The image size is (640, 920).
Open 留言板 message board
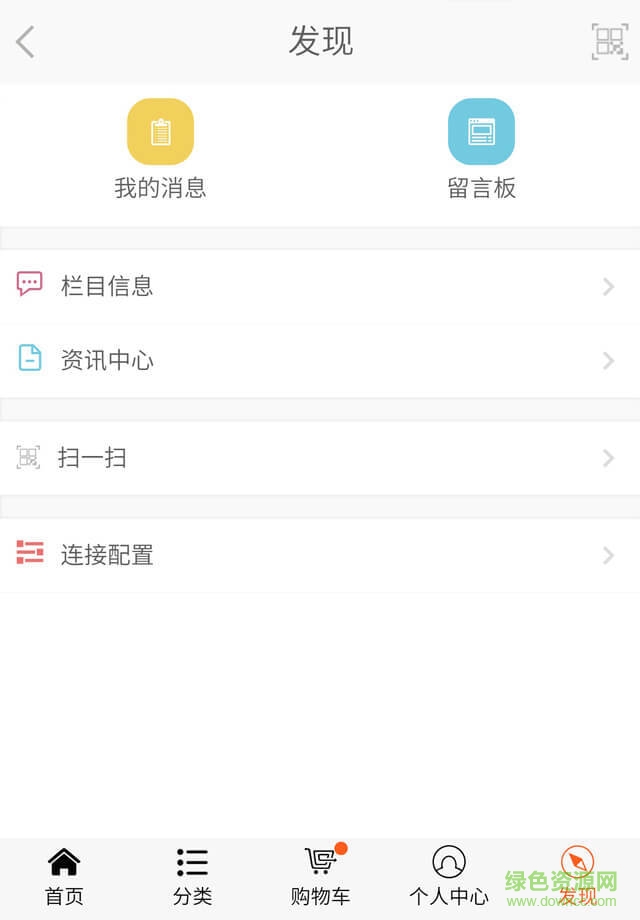(481, 148)
